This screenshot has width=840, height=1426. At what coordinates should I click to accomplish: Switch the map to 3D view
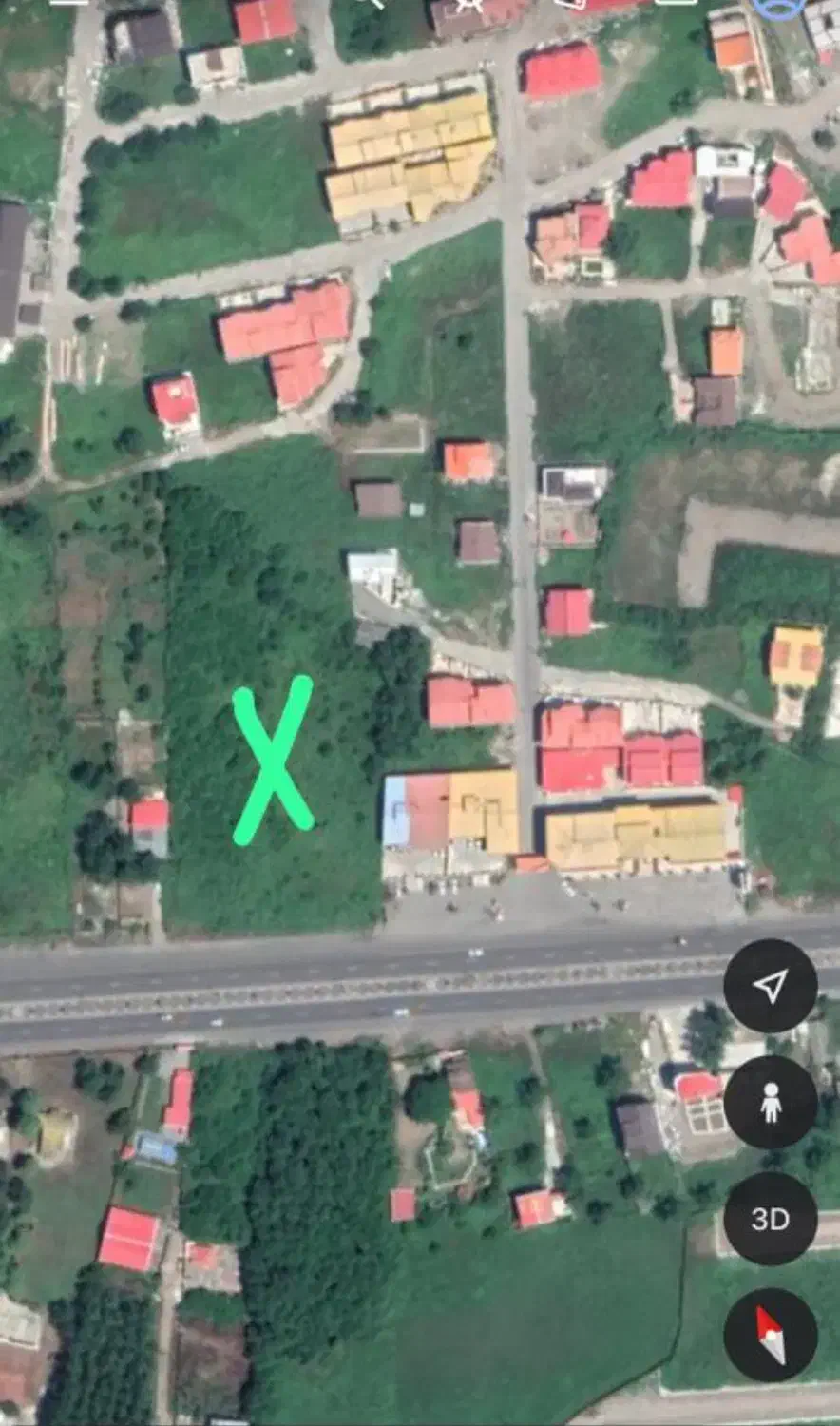(770, 1219)
